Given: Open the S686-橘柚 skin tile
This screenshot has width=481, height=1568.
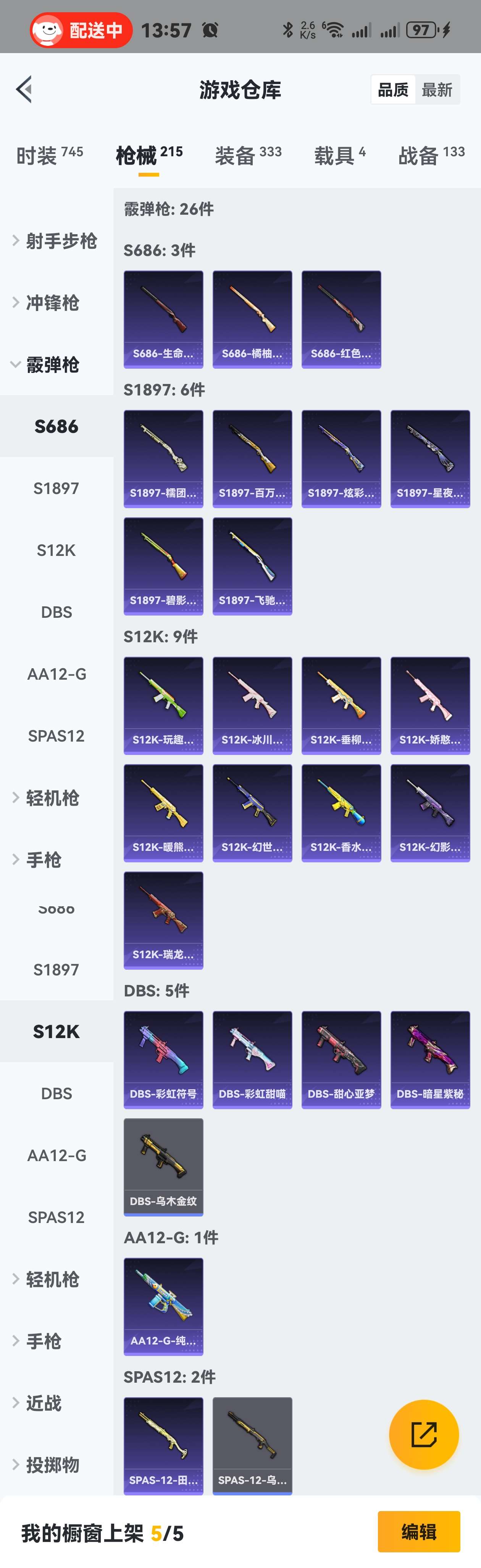Looking at the screenshot, I should pos(252,319).
